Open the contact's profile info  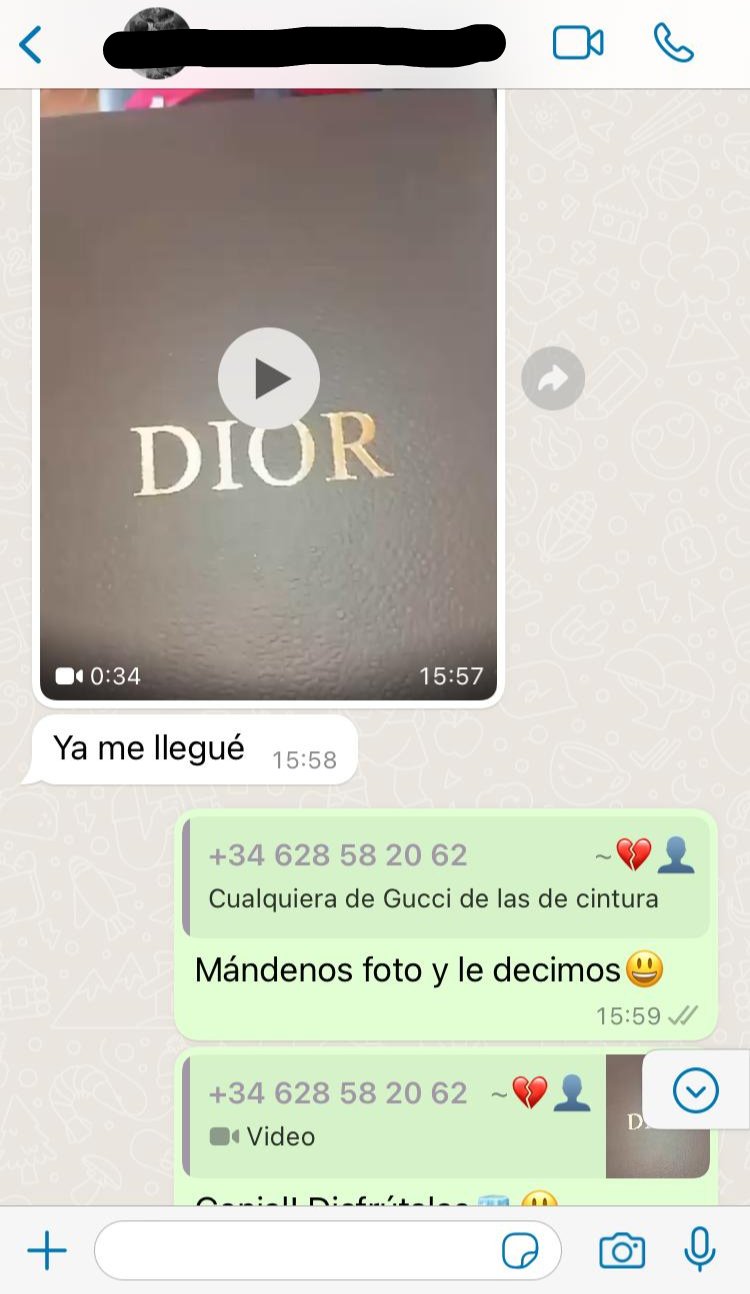pos(300,45)
